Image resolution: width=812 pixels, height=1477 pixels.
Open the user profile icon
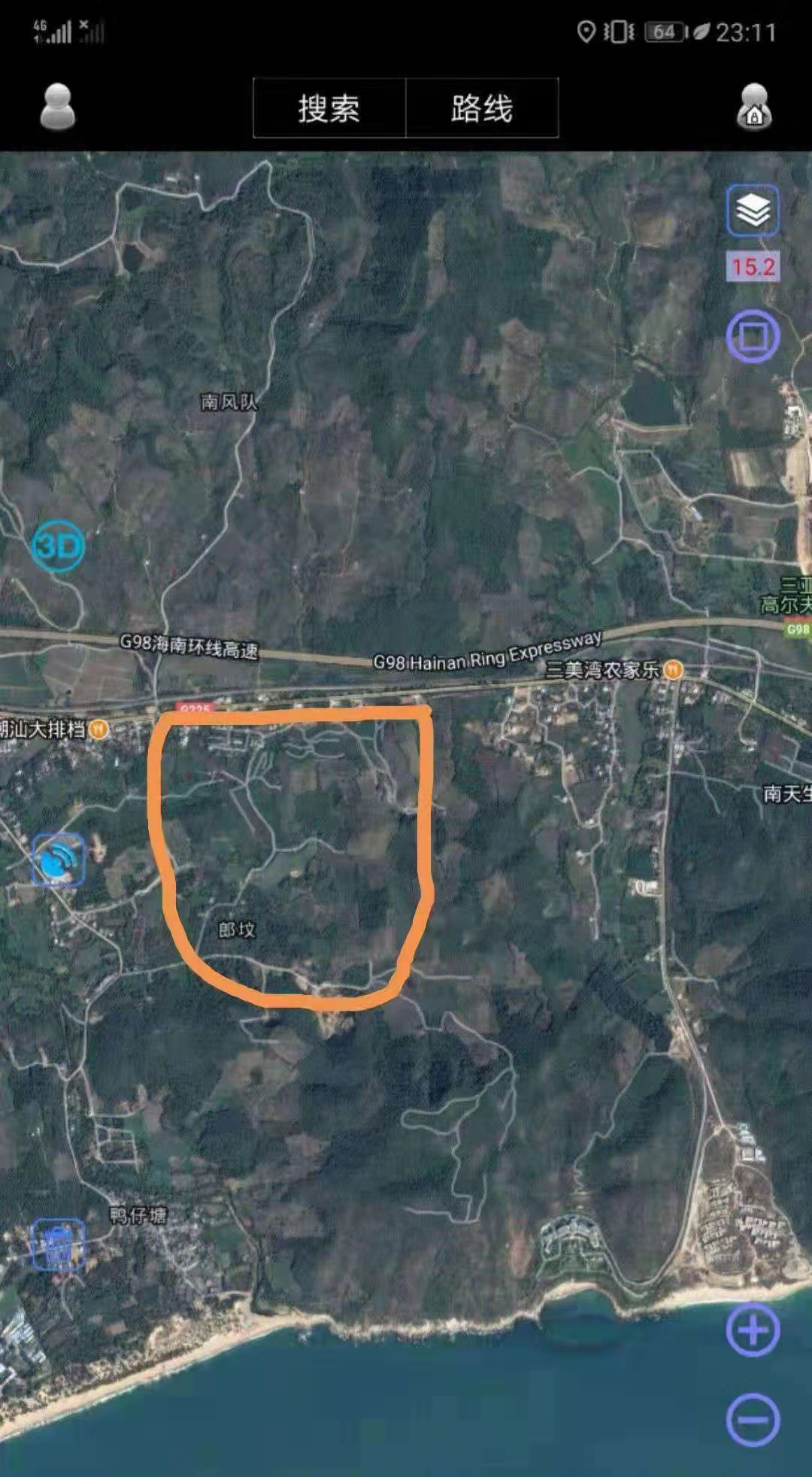pos(57,107)
